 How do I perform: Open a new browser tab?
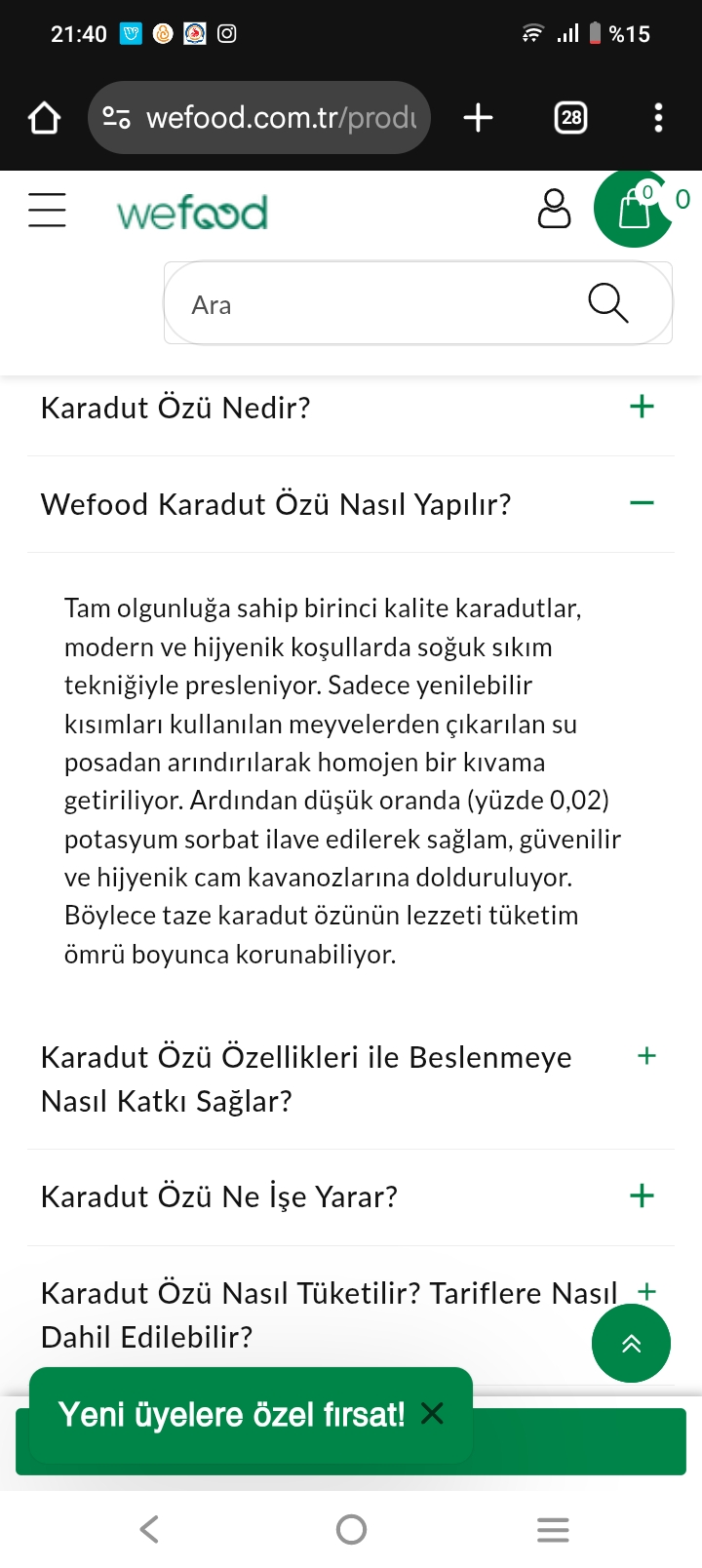[x=478, y=118]
